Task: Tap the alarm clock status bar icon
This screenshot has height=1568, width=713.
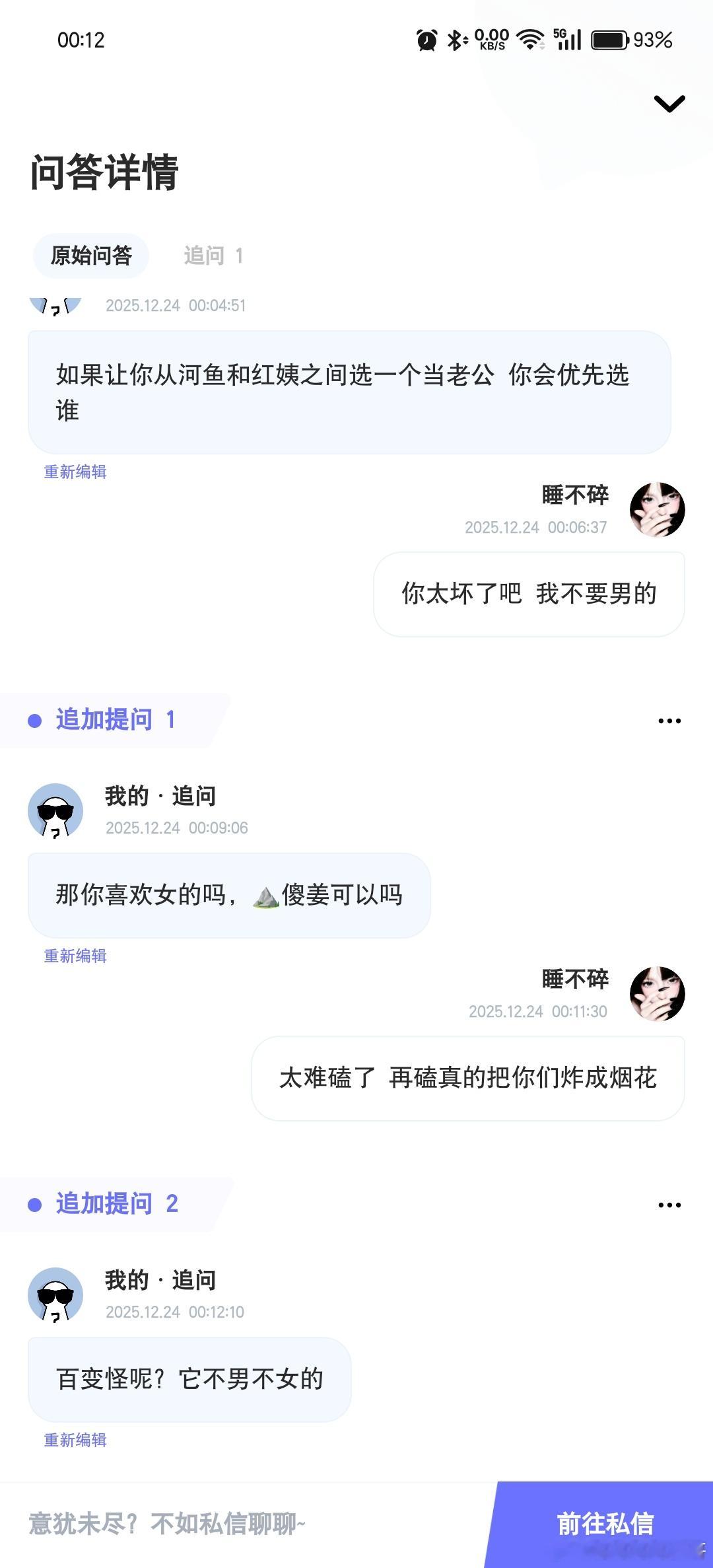Action: [x=426, y=40]
